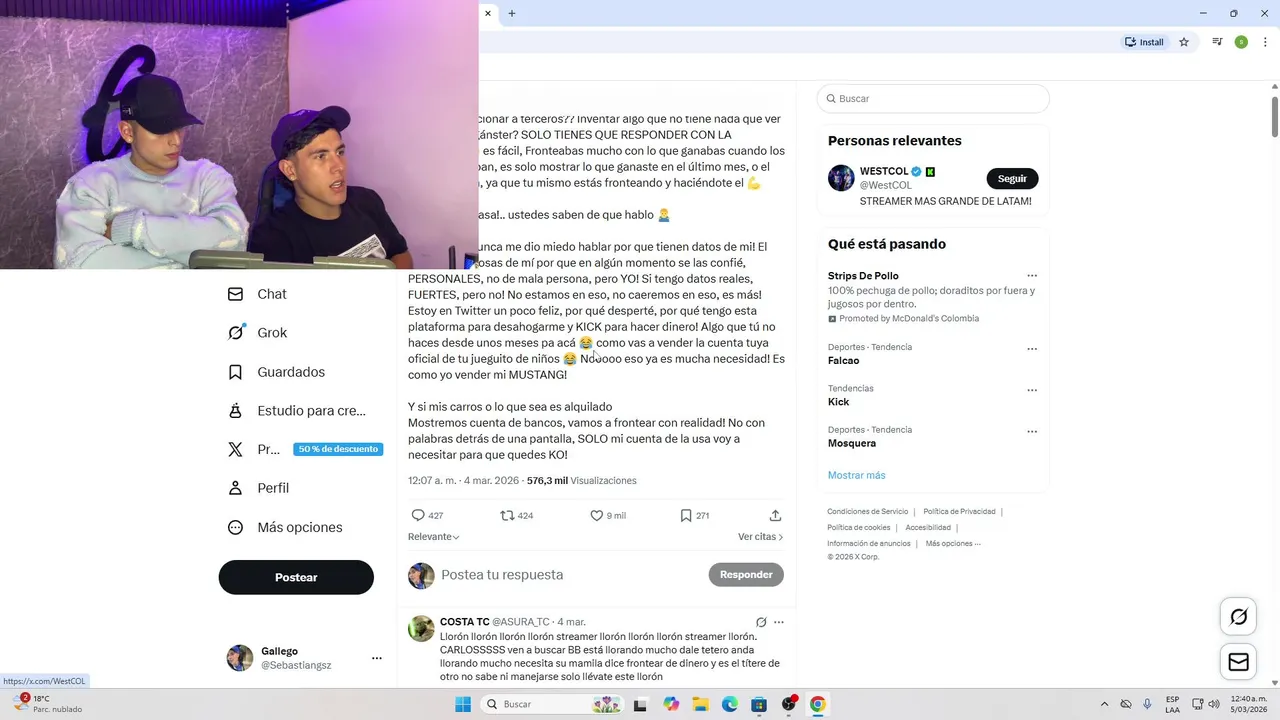Open the Falcao trending topic

coord(843,360)
